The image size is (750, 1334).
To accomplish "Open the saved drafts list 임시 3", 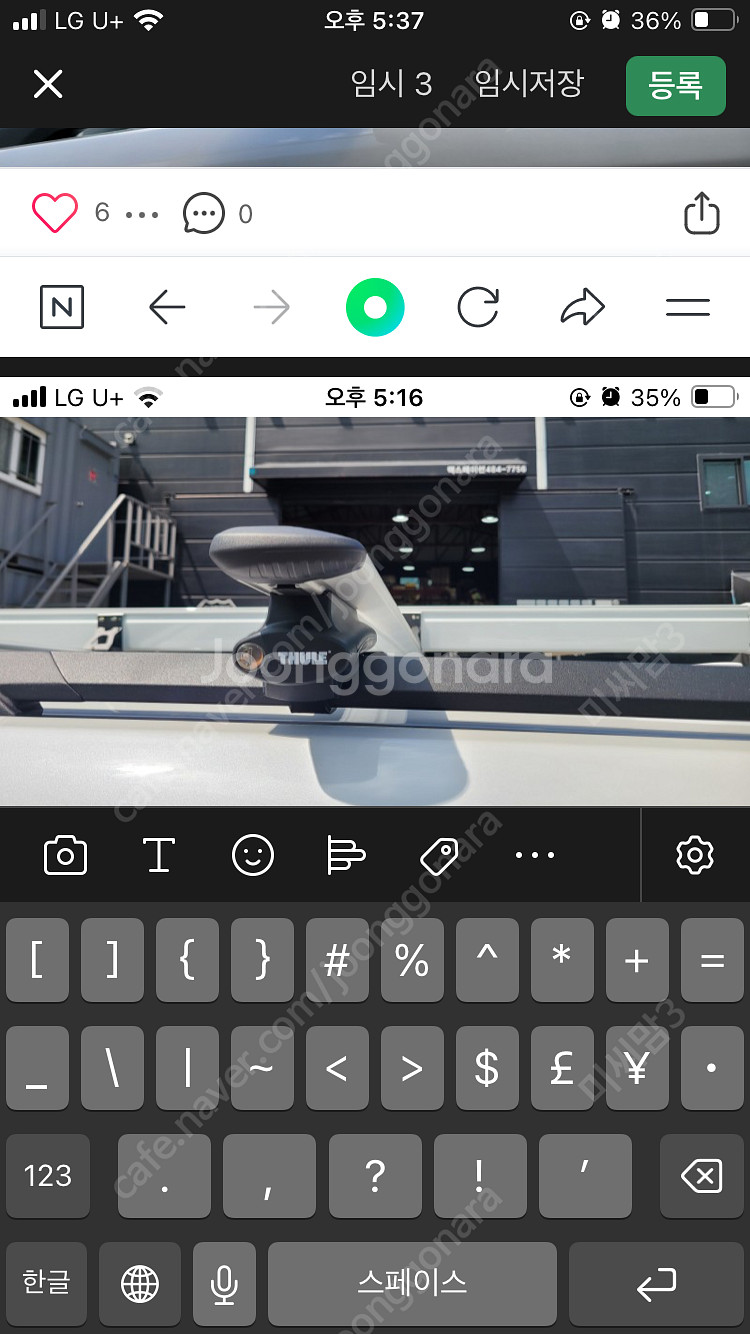I will click(x=392, y=84).
